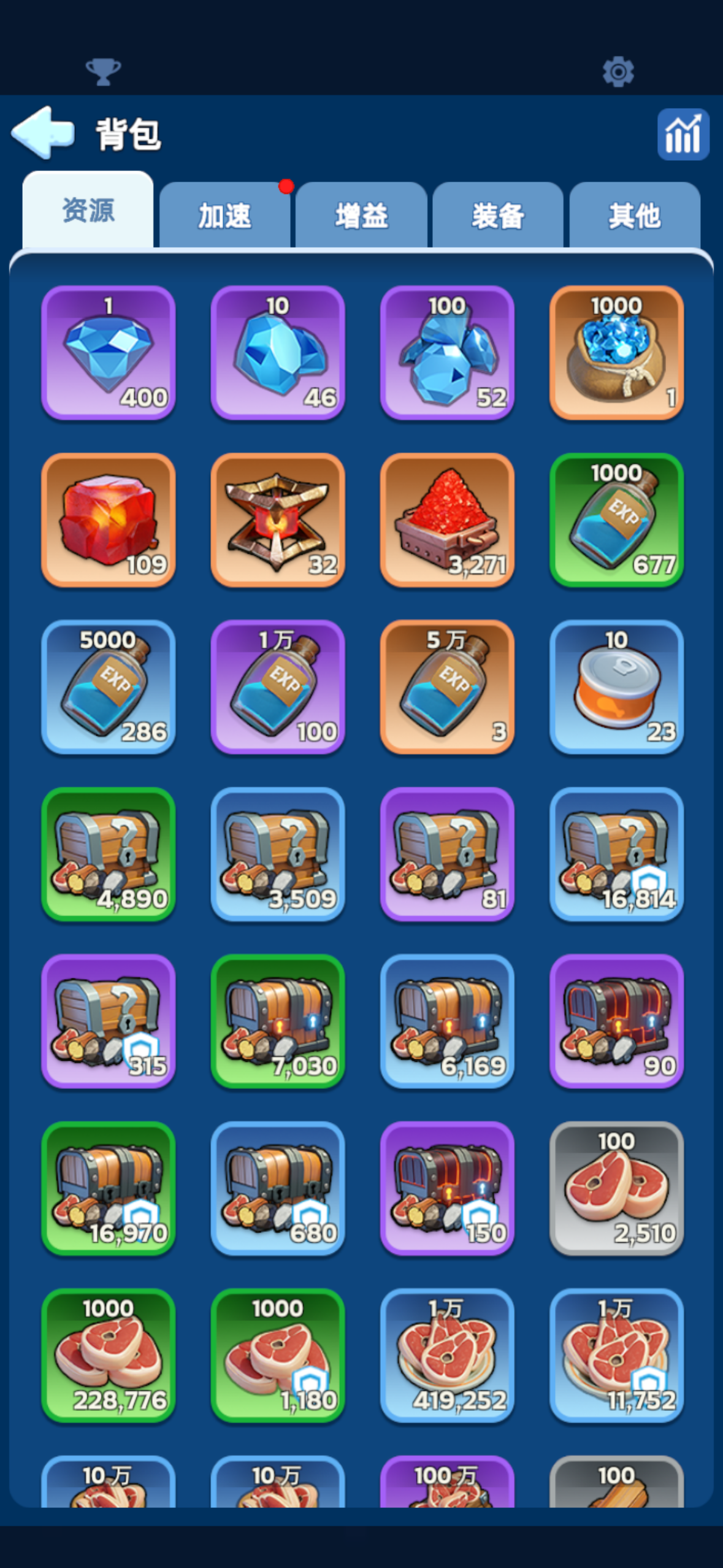Open the trophy icon
This screenshot has width=723, height=1568.
[x=103, y=72]
